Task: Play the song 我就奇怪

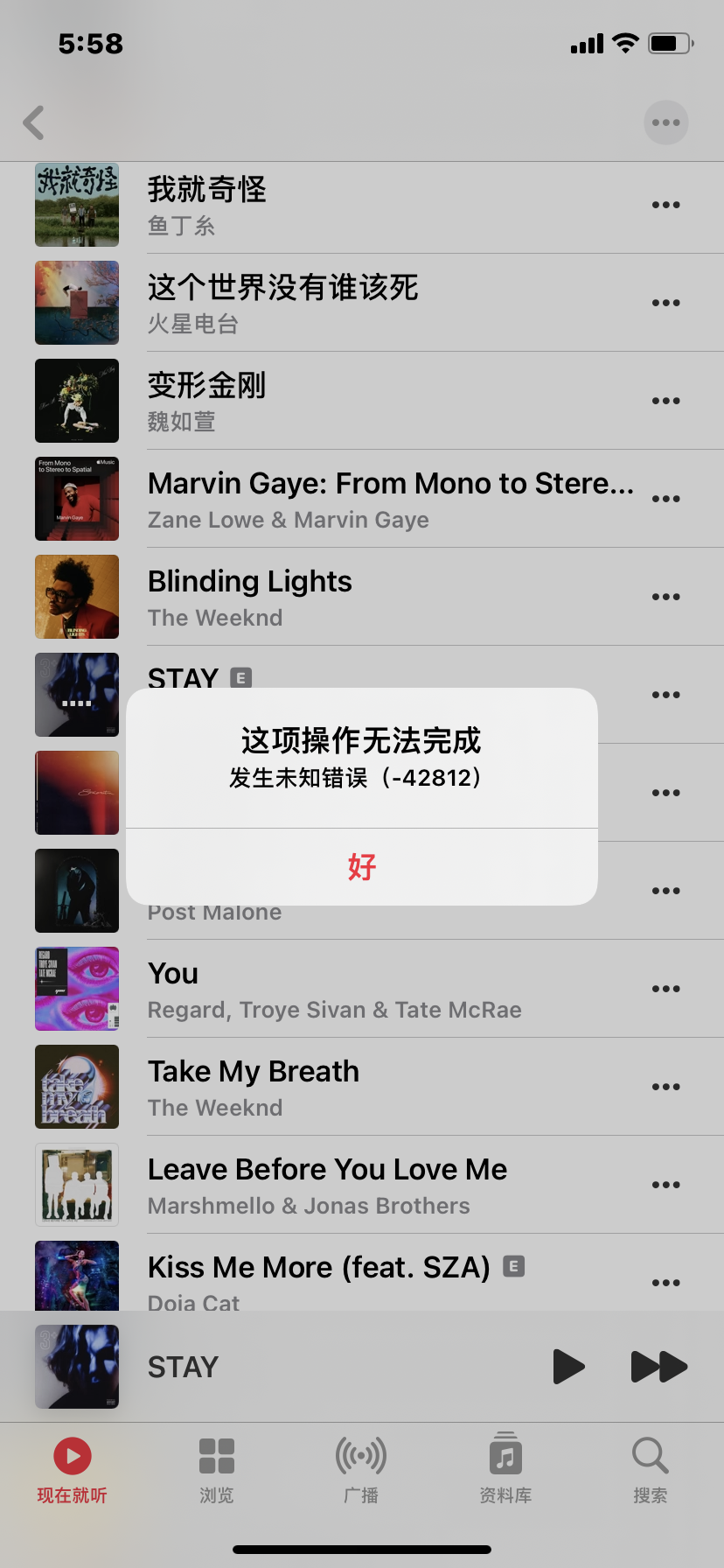Action: coord(206,205)
